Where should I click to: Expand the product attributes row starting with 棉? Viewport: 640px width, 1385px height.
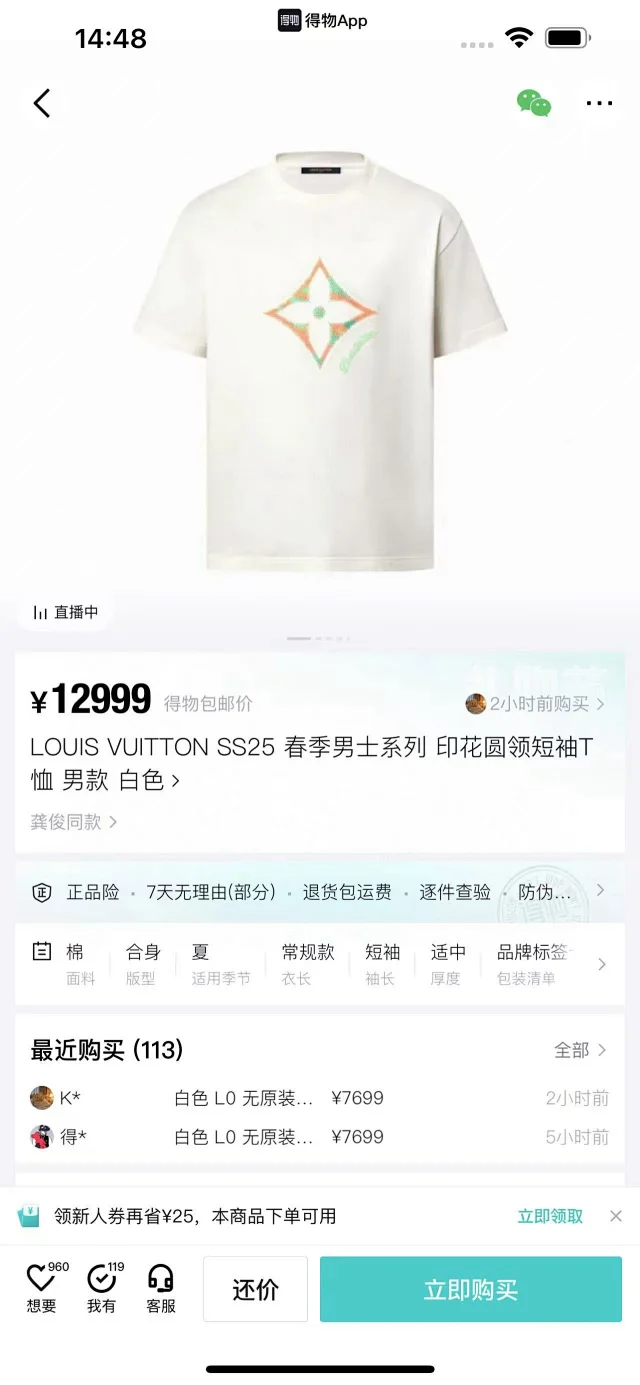pyautogui.click(x=320, y=964)
